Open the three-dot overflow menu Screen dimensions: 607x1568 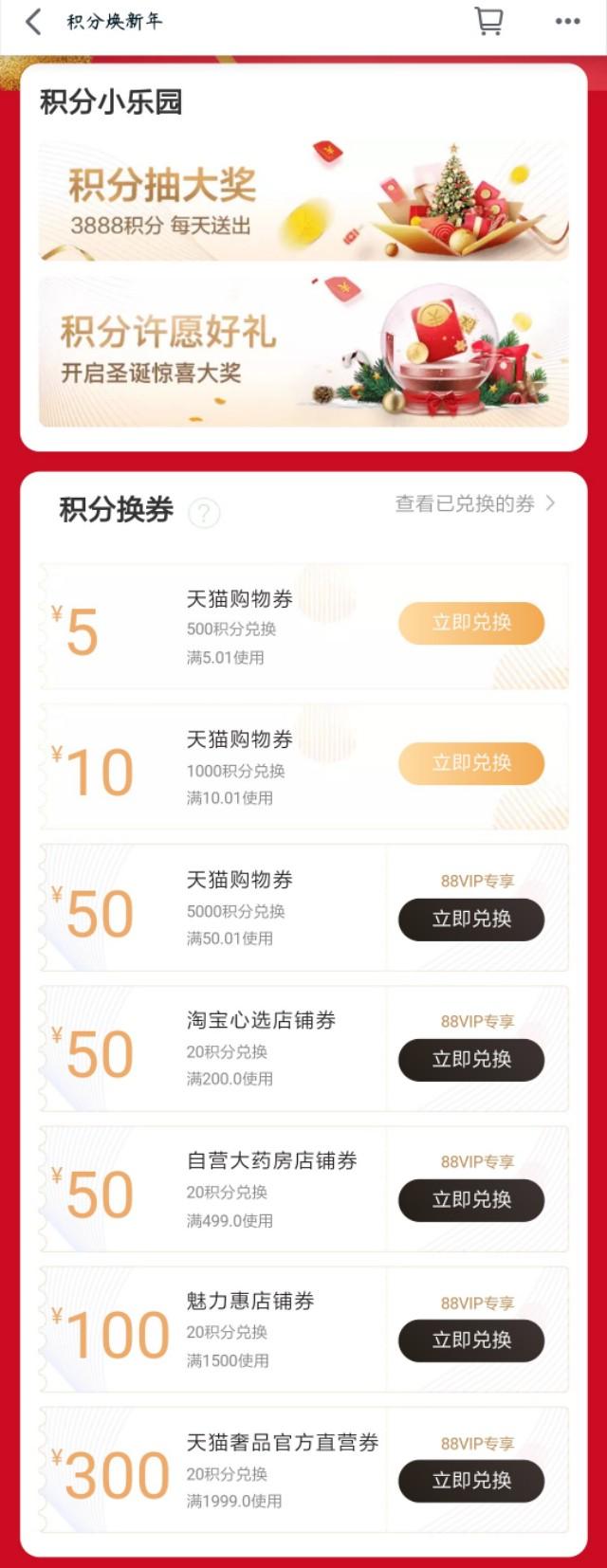567,21
